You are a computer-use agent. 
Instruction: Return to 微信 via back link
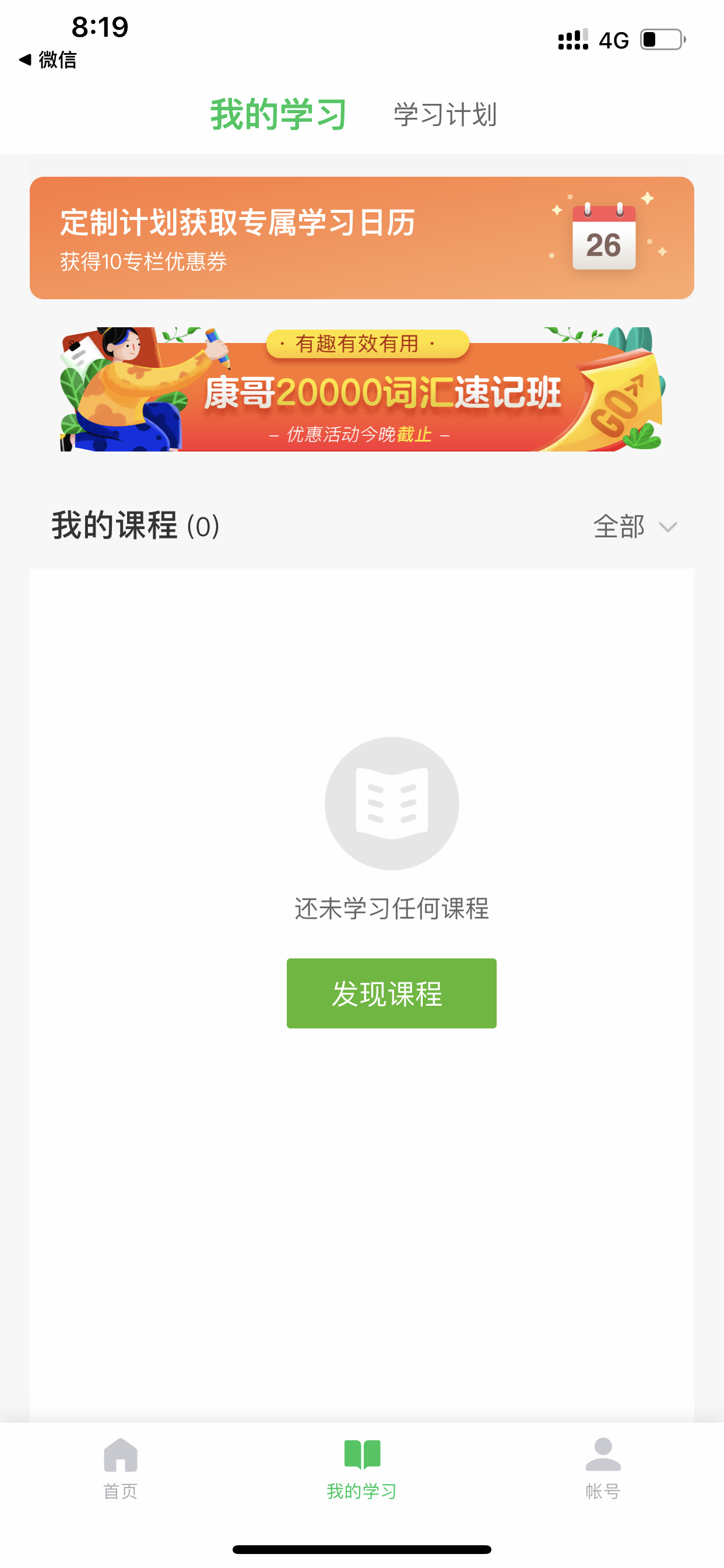tap(48, 60)
